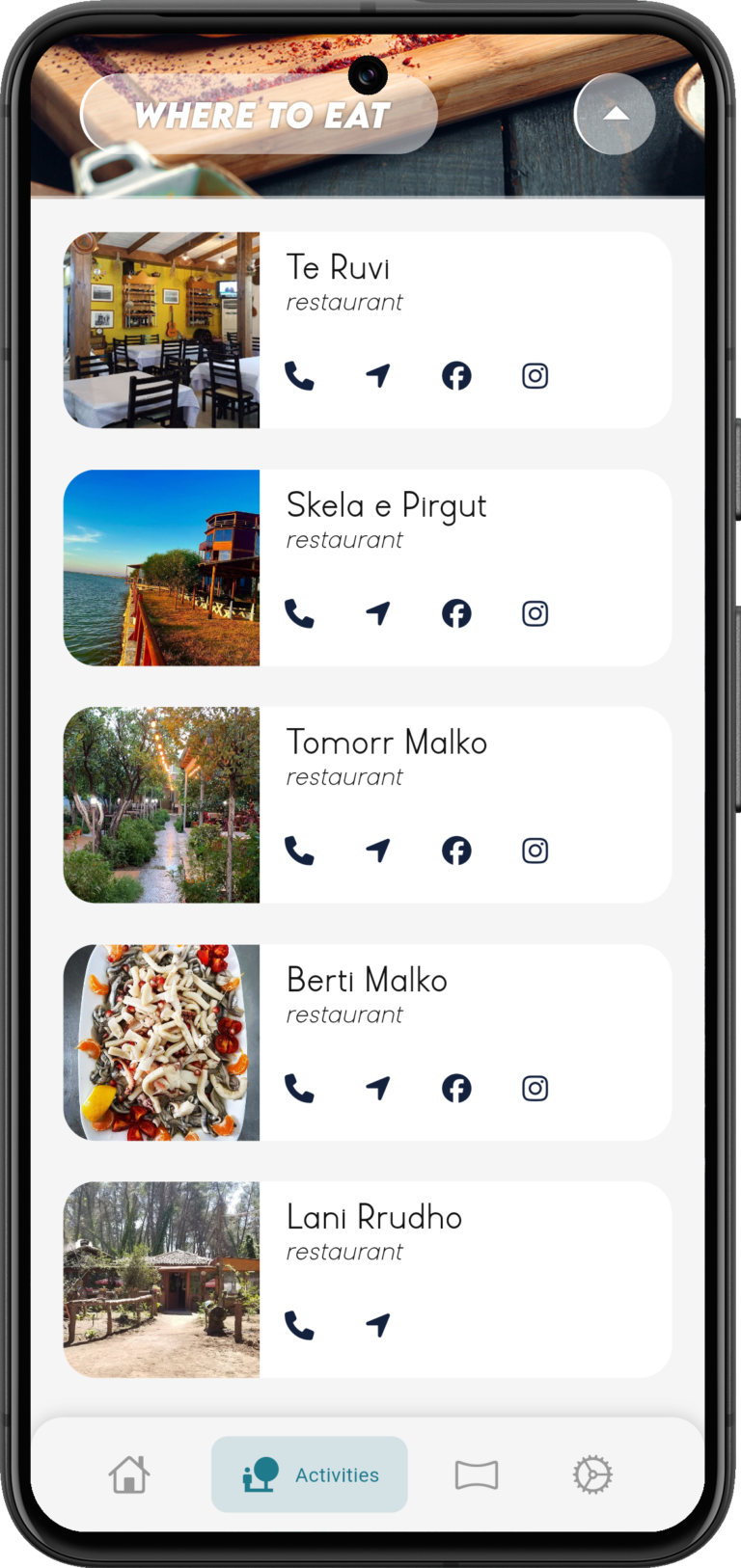741x1568 pixels.
Task: Open Te Ruvi's Facebook page
Action: (456, 376)
